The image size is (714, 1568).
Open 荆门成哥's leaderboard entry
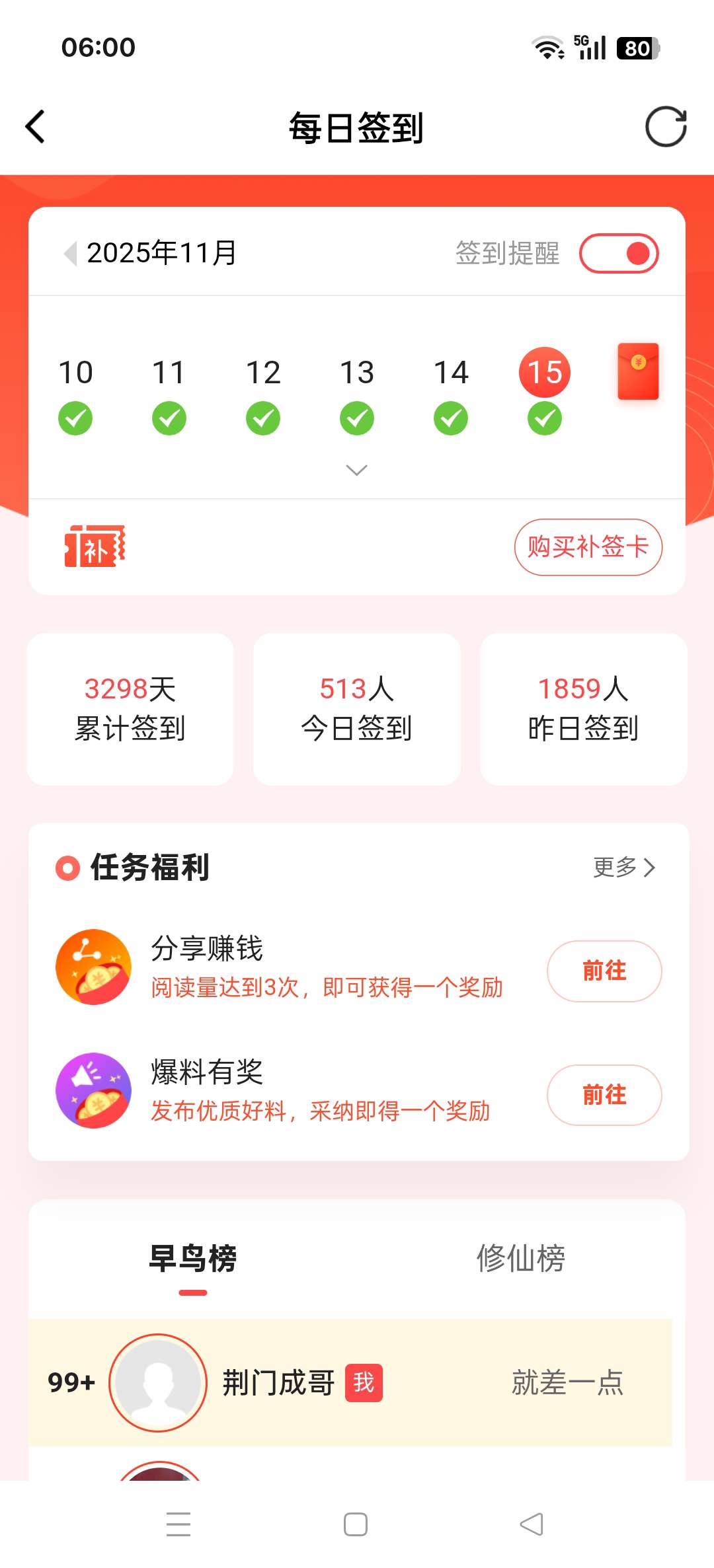pyautogui.click(x=278, y=1382)
